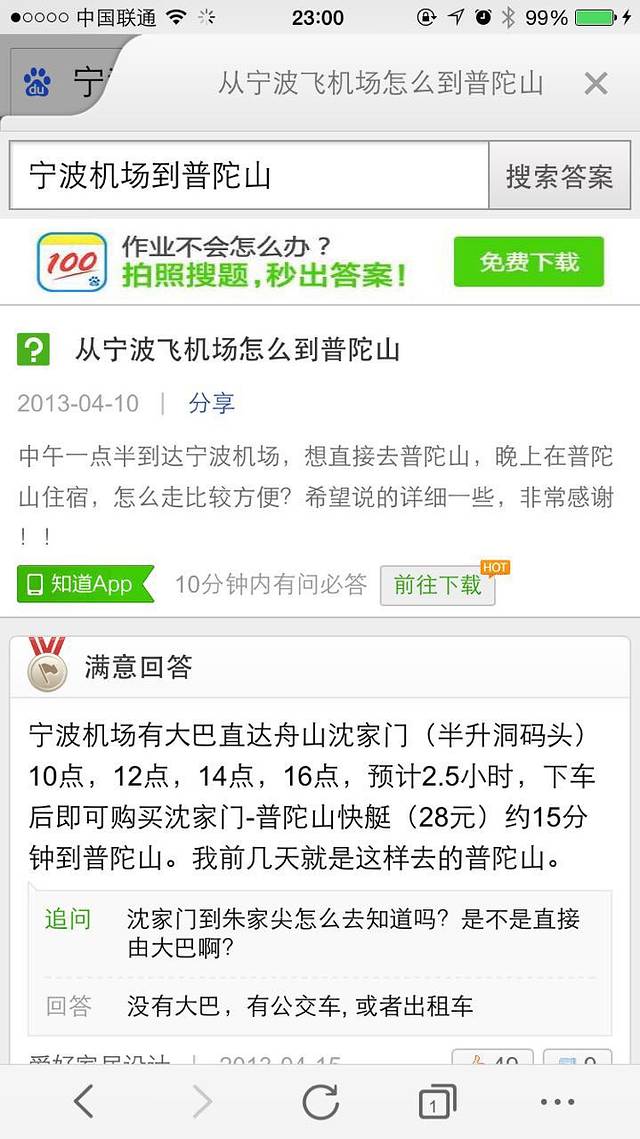The width and height of the screenshot is (640, 1139).
Task: Open the browser more options menu
Action: (556, 1102)
